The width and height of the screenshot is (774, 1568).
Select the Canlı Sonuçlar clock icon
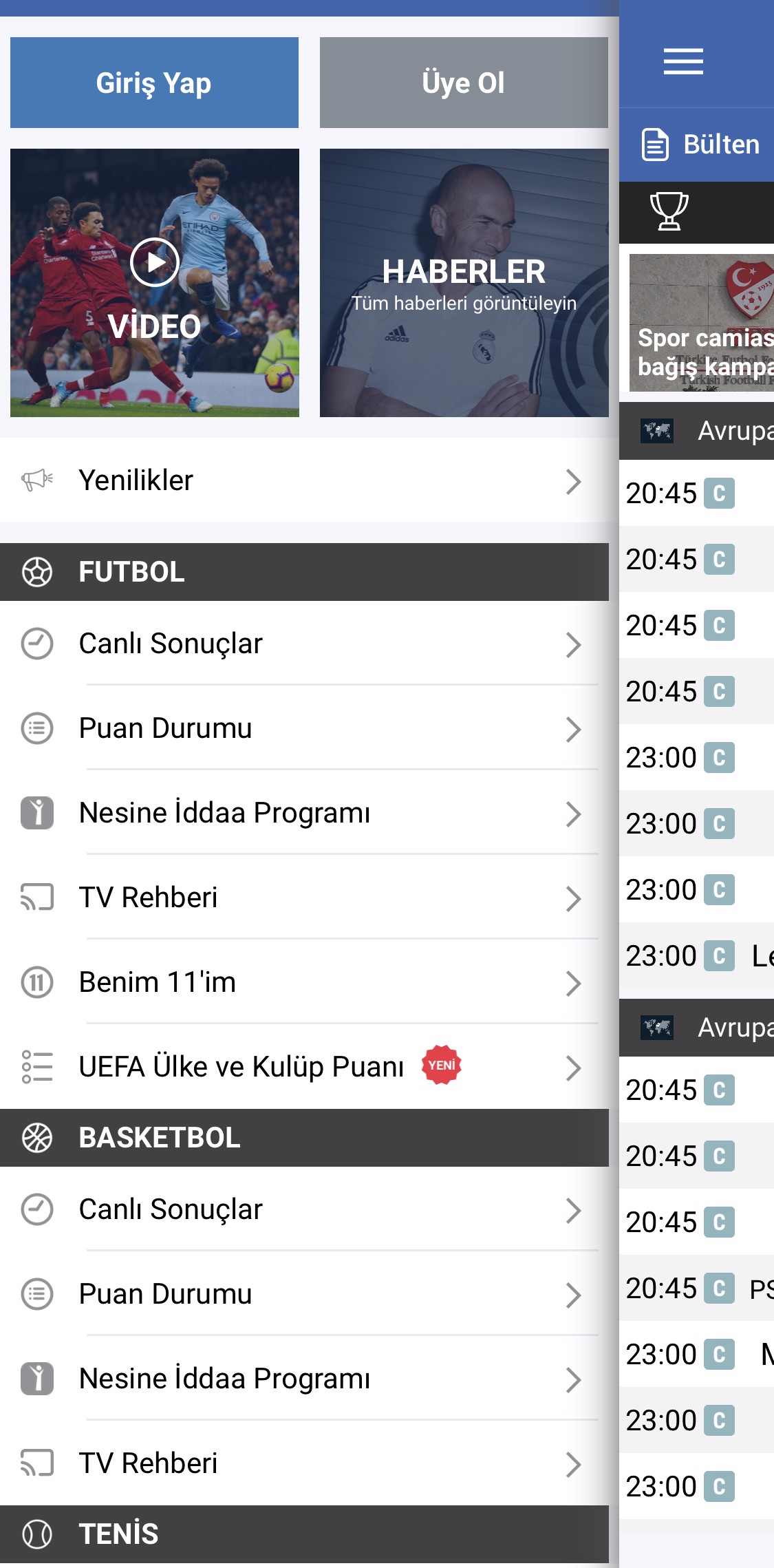[38, 644]
